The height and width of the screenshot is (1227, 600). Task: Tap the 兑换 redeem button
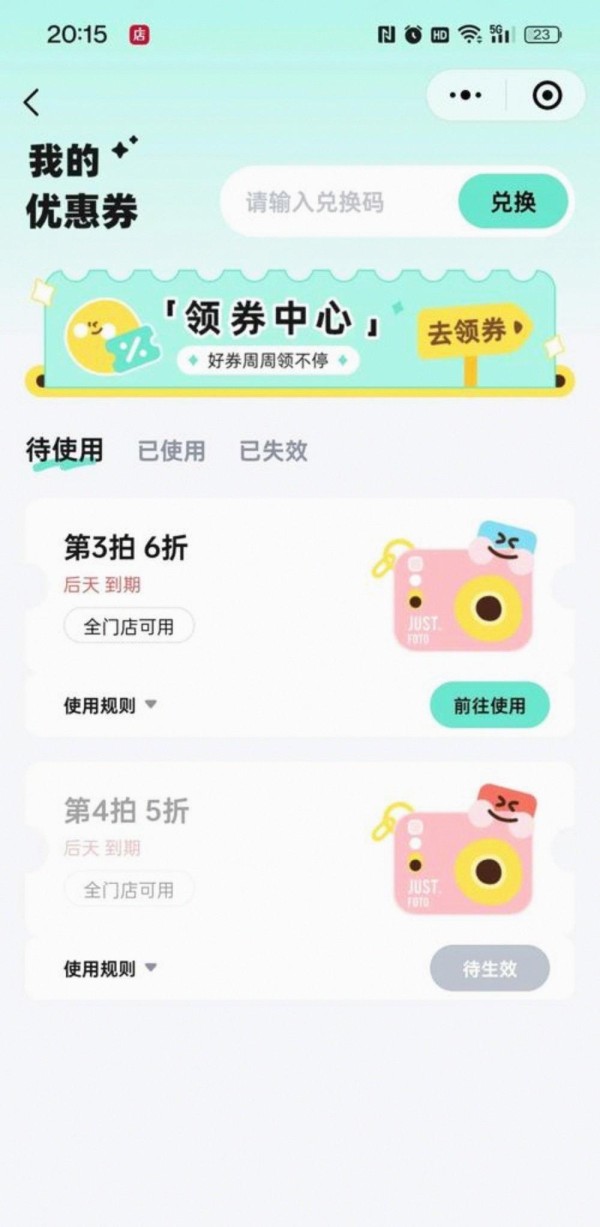pyautogui.click(x=513, y=202)
